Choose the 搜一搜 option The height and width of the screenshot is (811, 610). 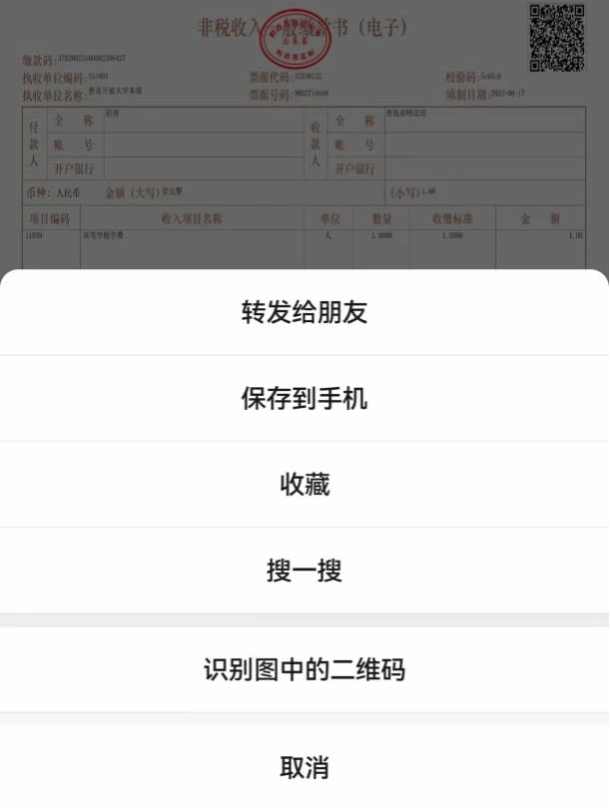(304, 571)
